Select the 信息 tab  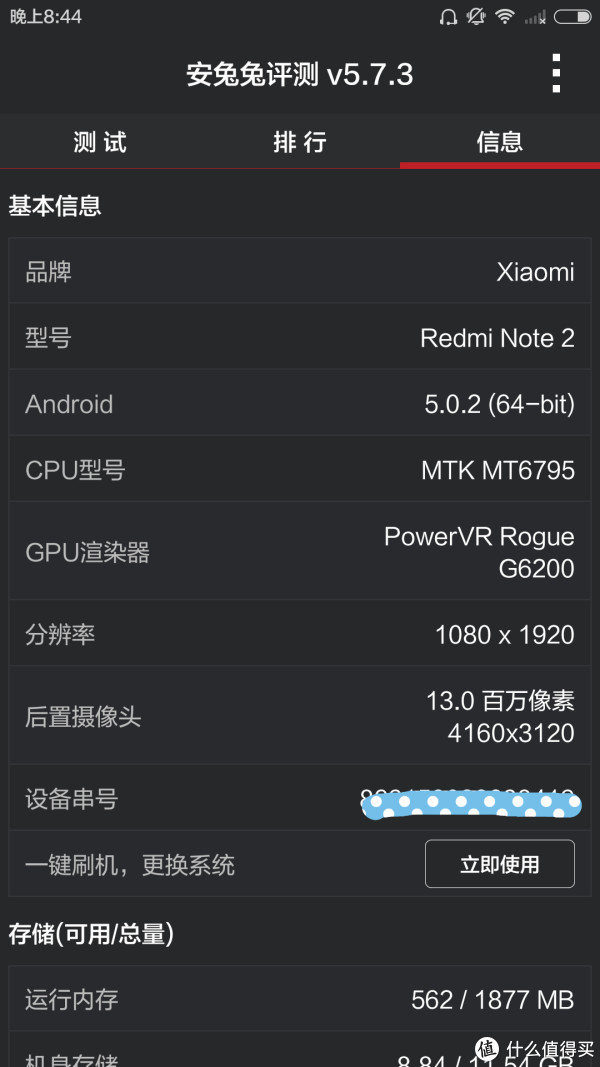coord(500,142)
